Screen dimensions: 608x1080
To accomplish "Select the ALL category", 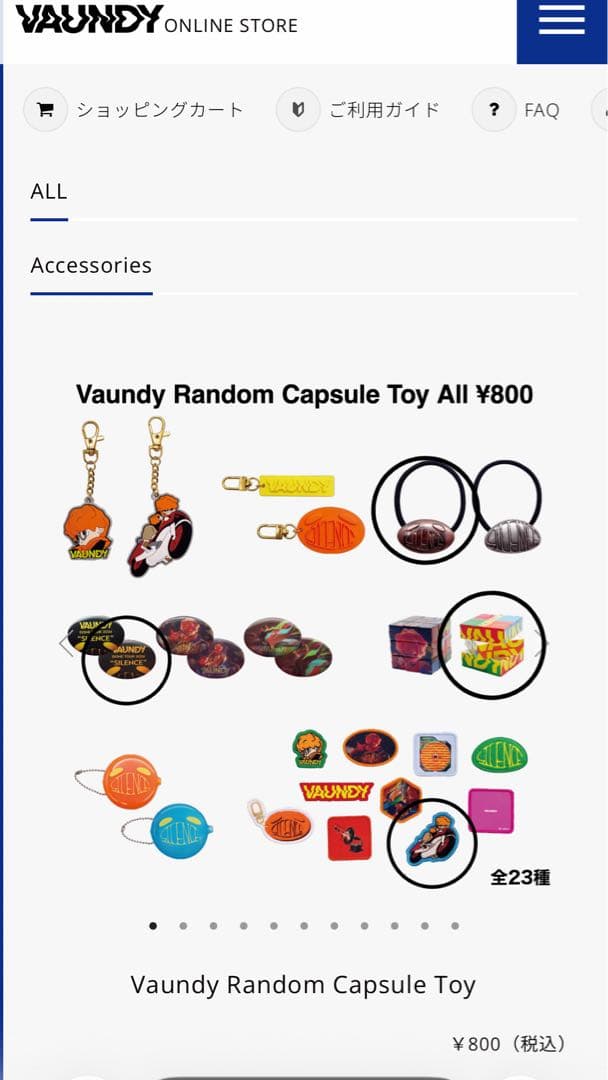I will click(49, 191).
